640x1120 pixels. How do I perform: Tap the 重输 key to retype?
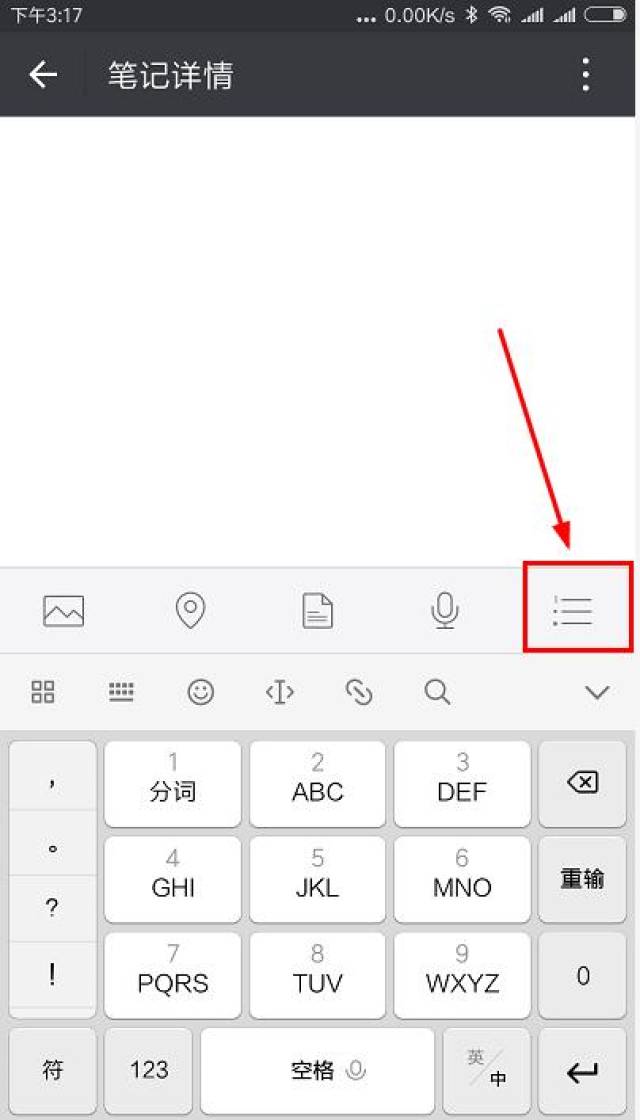click(583, 879)
